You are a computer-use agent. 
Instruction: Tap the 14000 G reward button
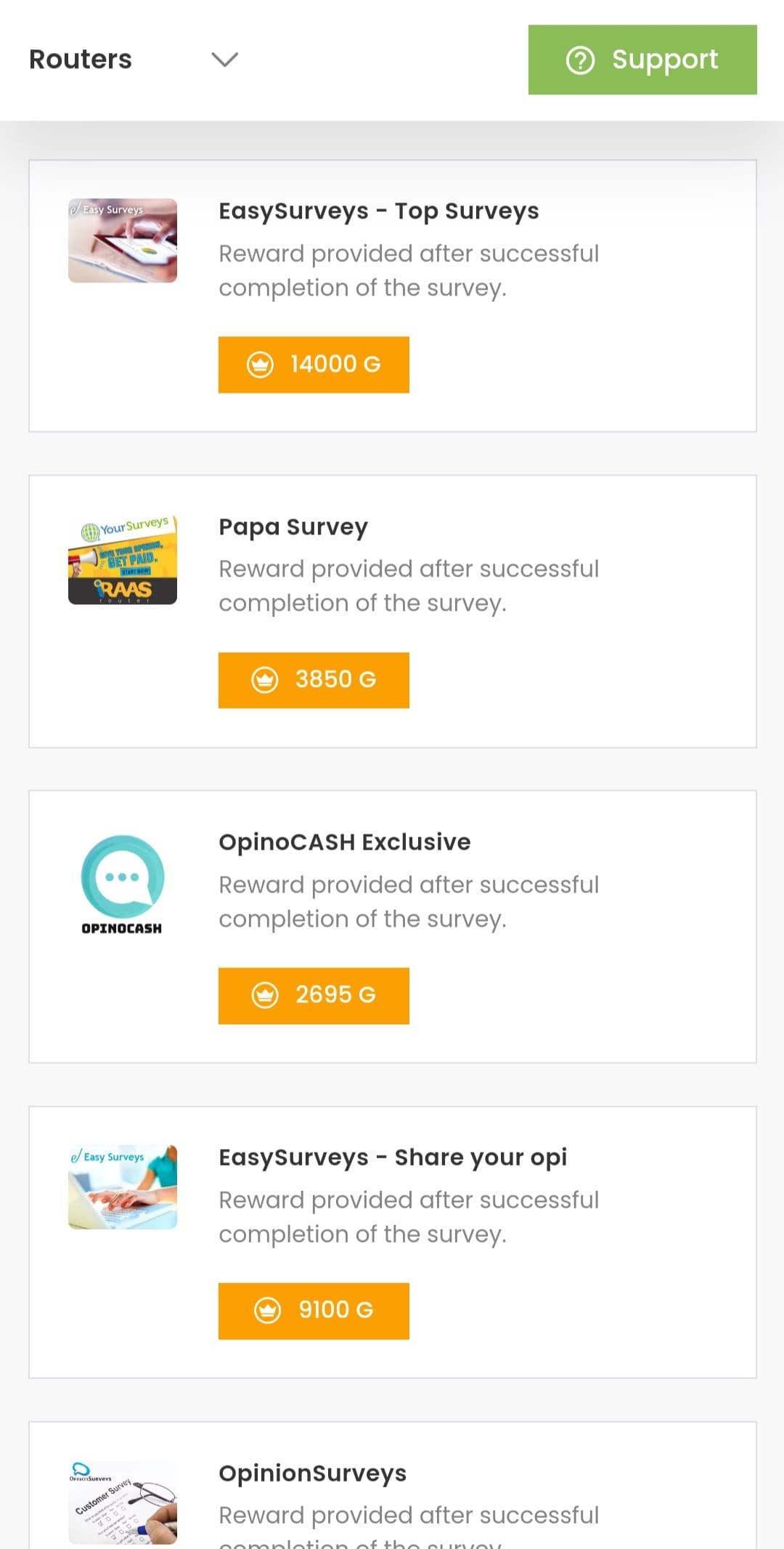coord(314,365)
